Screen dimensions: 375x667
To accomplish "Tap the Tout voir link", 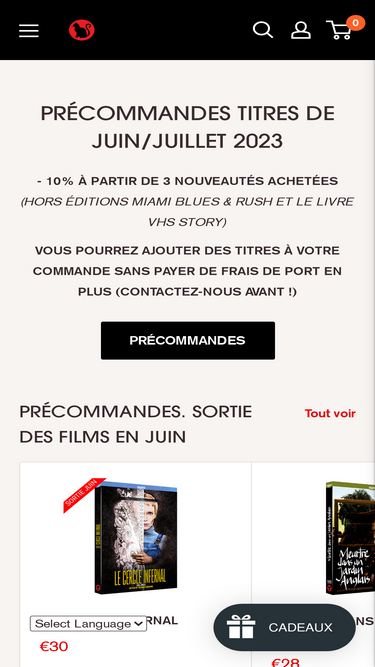I will (330, 413).
